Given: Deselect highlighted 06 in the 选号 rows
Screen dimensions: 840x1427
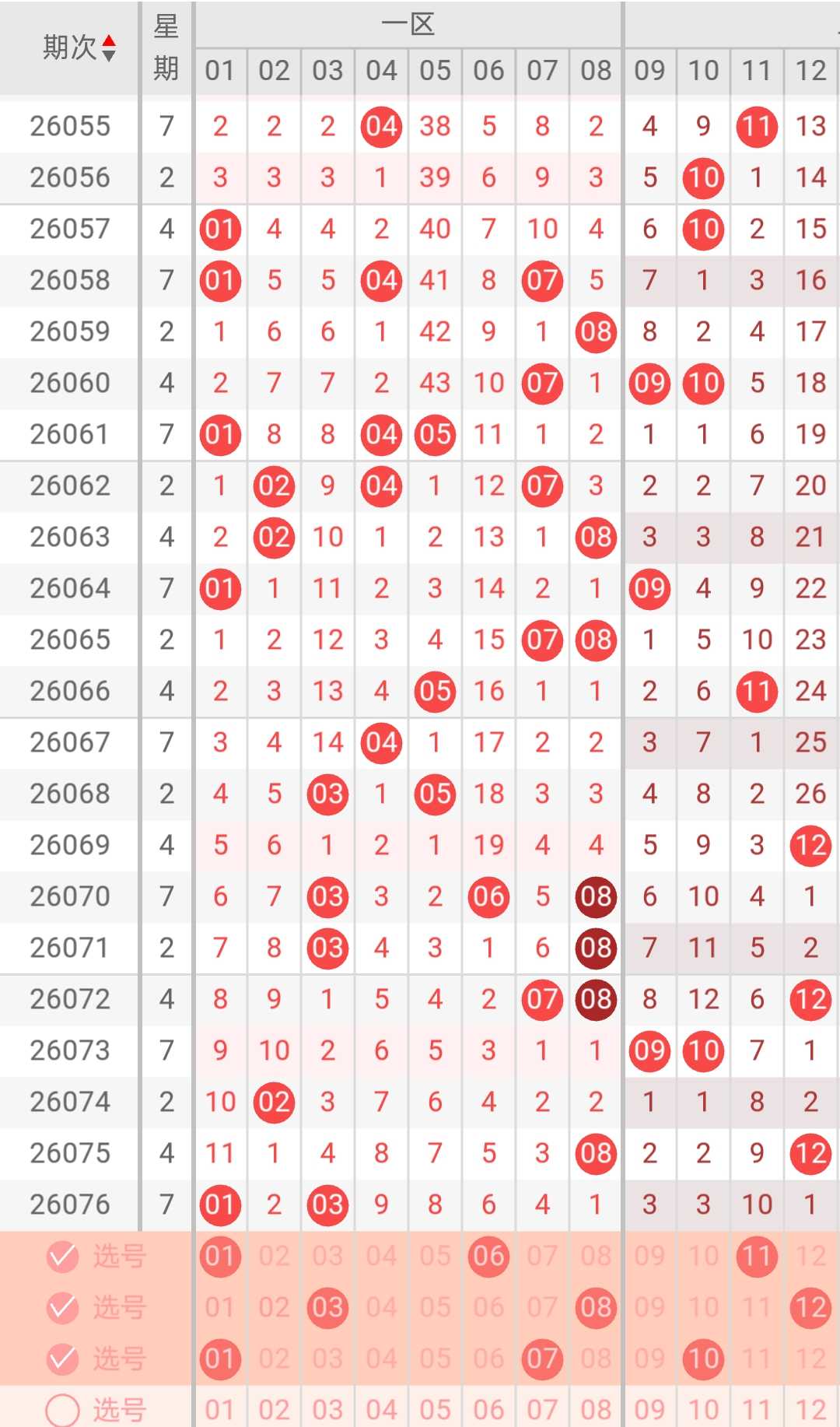Looking at the screenshot, I should pyautogui.click(x=488, y=1256).
